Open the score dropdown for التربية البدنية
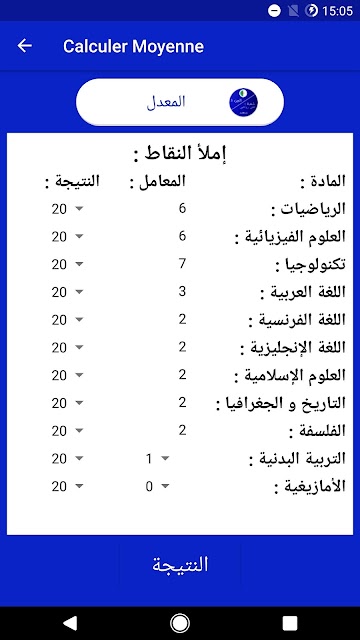This screenshot has width=360, height=640. (67, 458)
